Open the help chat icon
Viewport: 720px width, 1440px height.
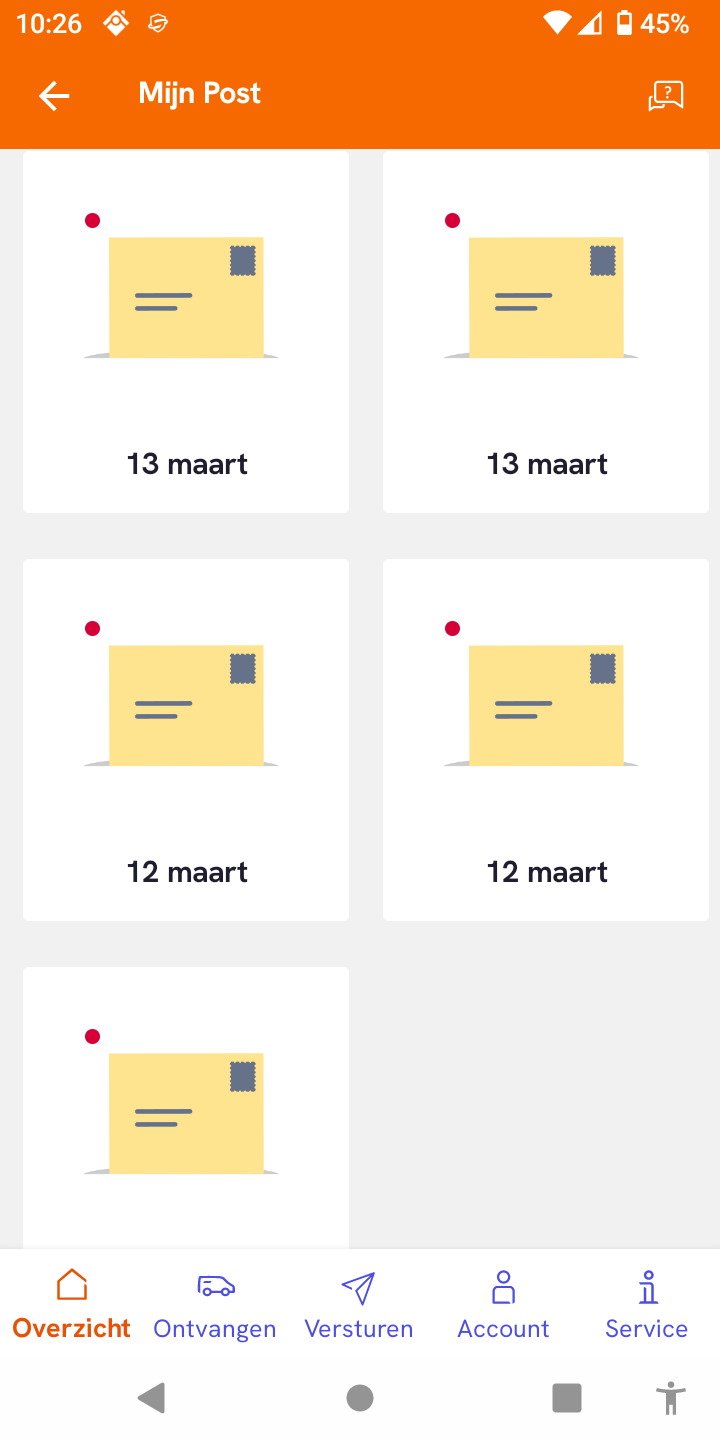tap(666, 95)
